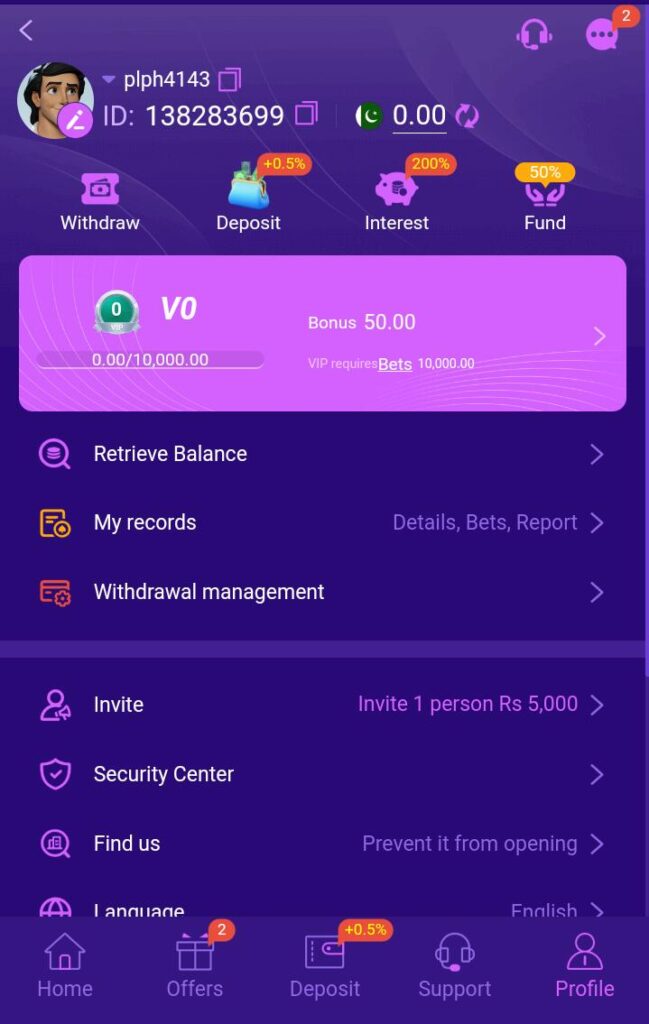Edit the profile avatar
Viewport: 649px width, 1024px height.
75,121
